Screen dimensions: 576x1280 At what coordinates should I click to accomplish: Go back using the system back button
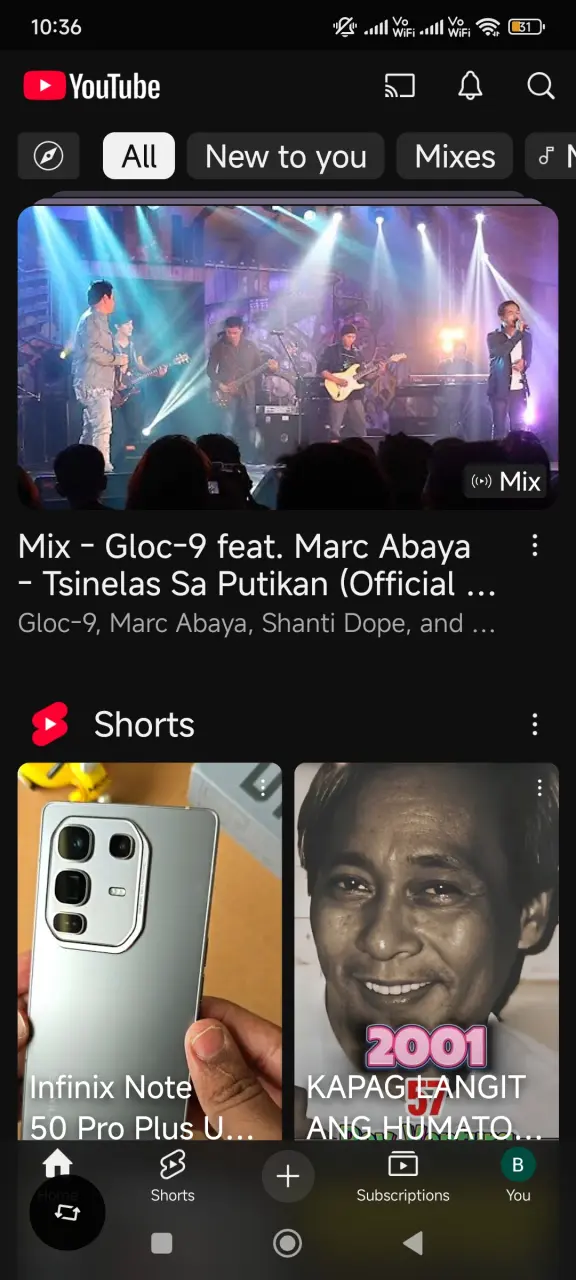[412, 1243]
